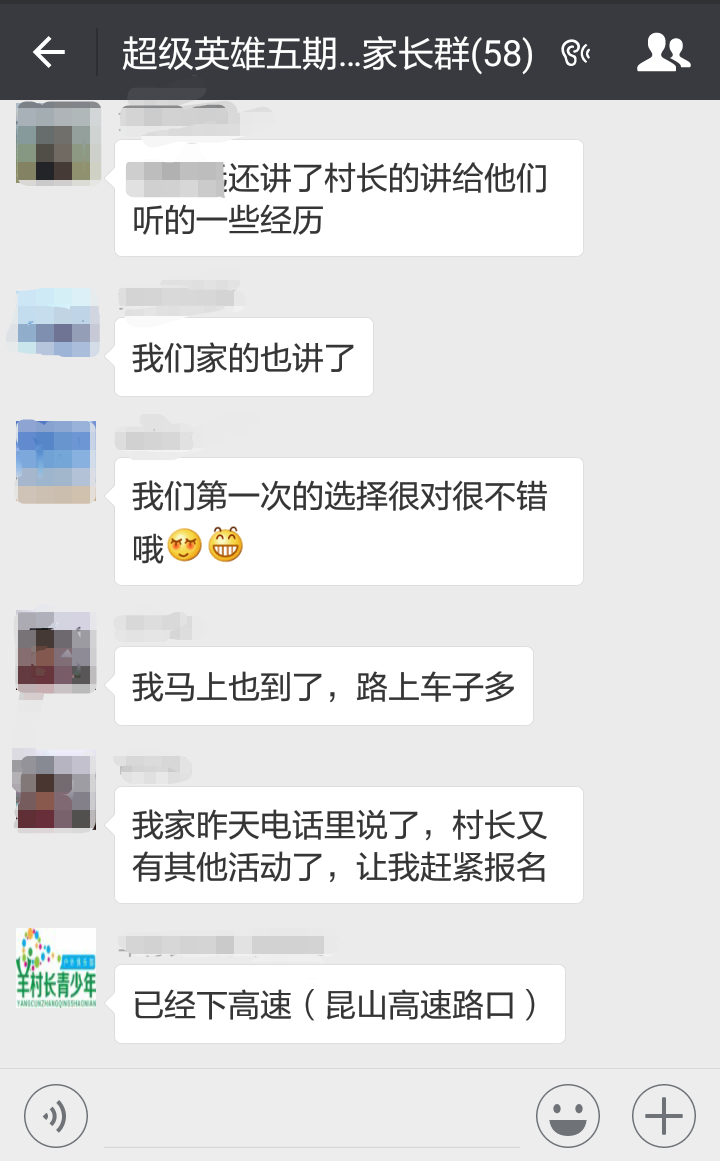
Task: Open avatar beside 我们家的也讲了 message
Action: (56, 322)
